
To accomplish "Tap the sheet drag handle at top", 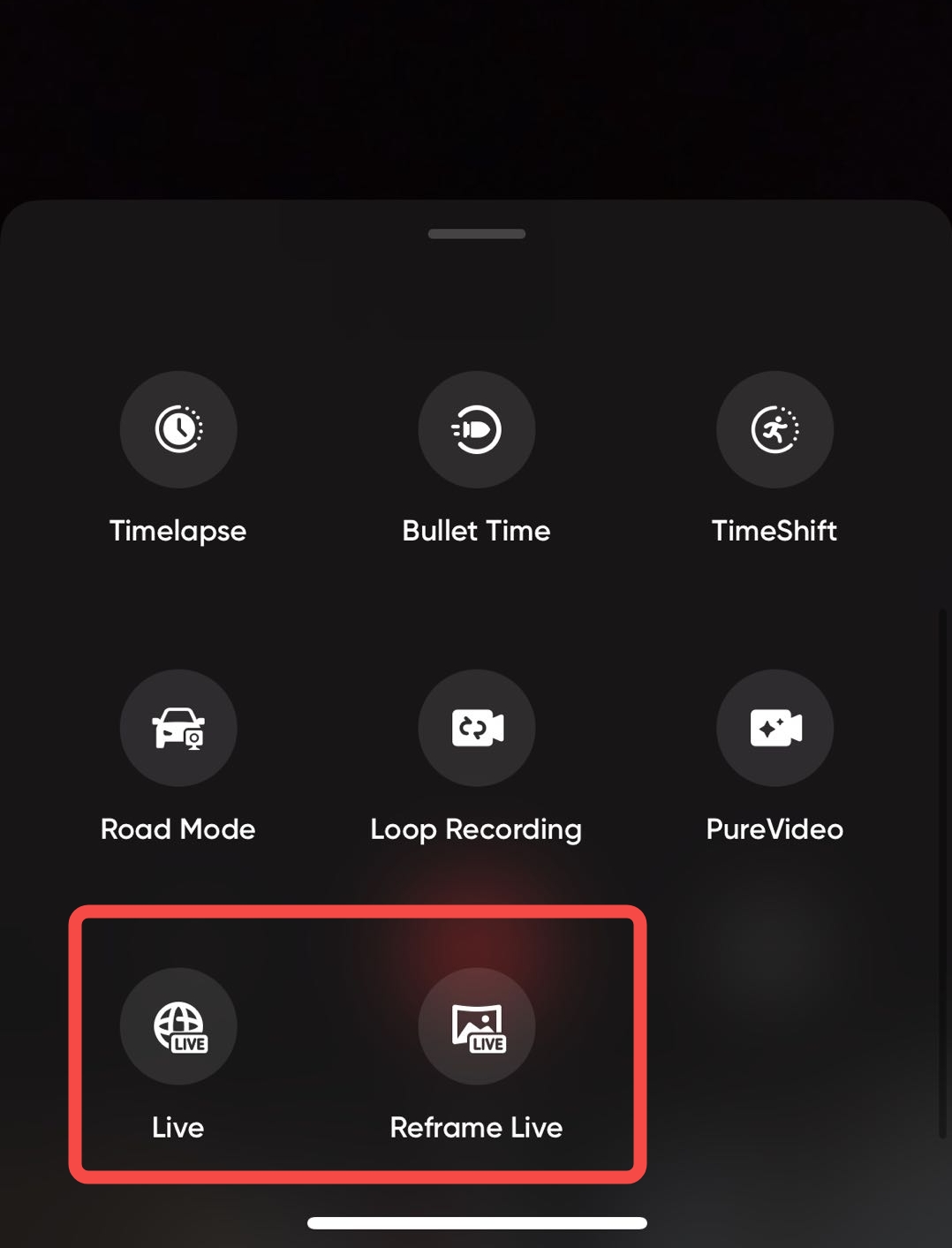I will coord(476,234).
